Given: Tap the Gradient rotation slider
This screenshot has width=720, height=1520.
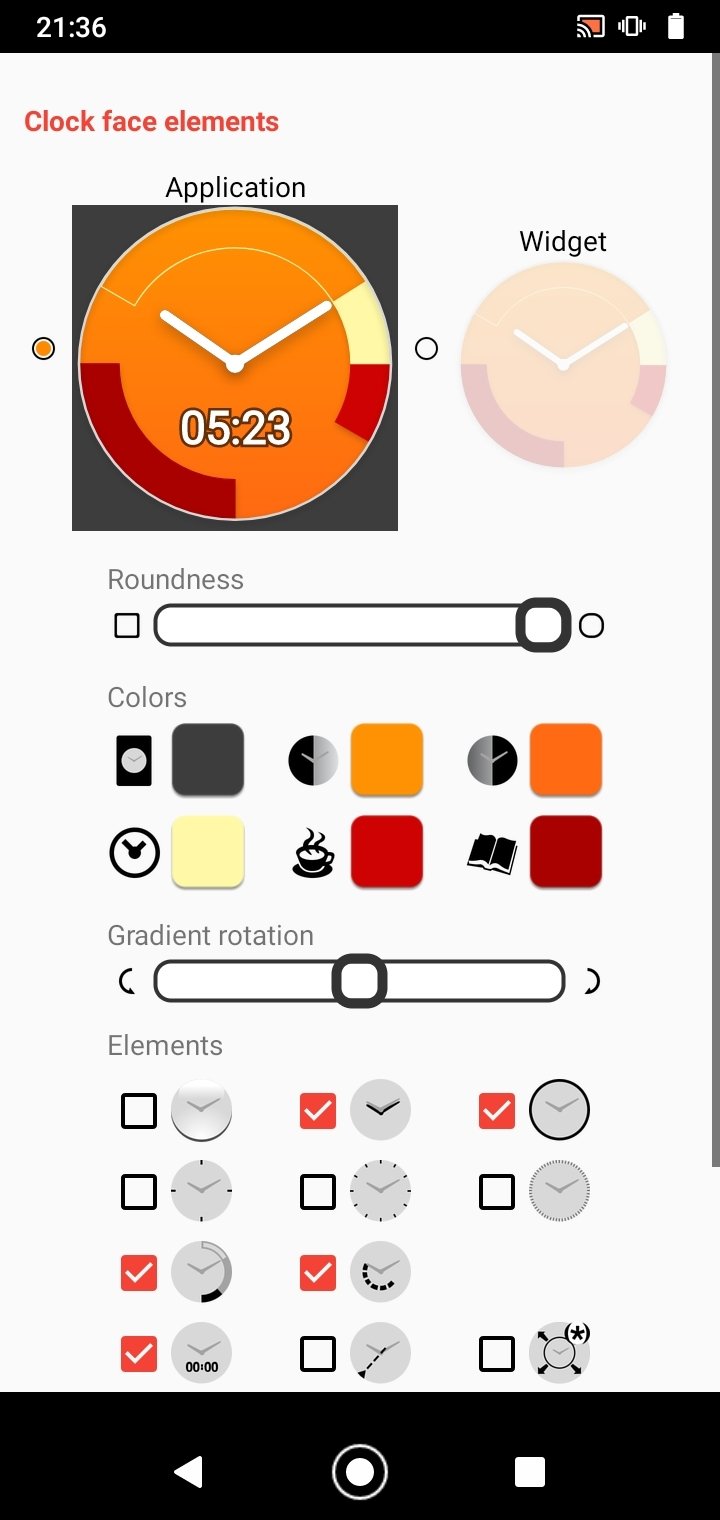Looking at the screenshot, I should tap(360, 981).
